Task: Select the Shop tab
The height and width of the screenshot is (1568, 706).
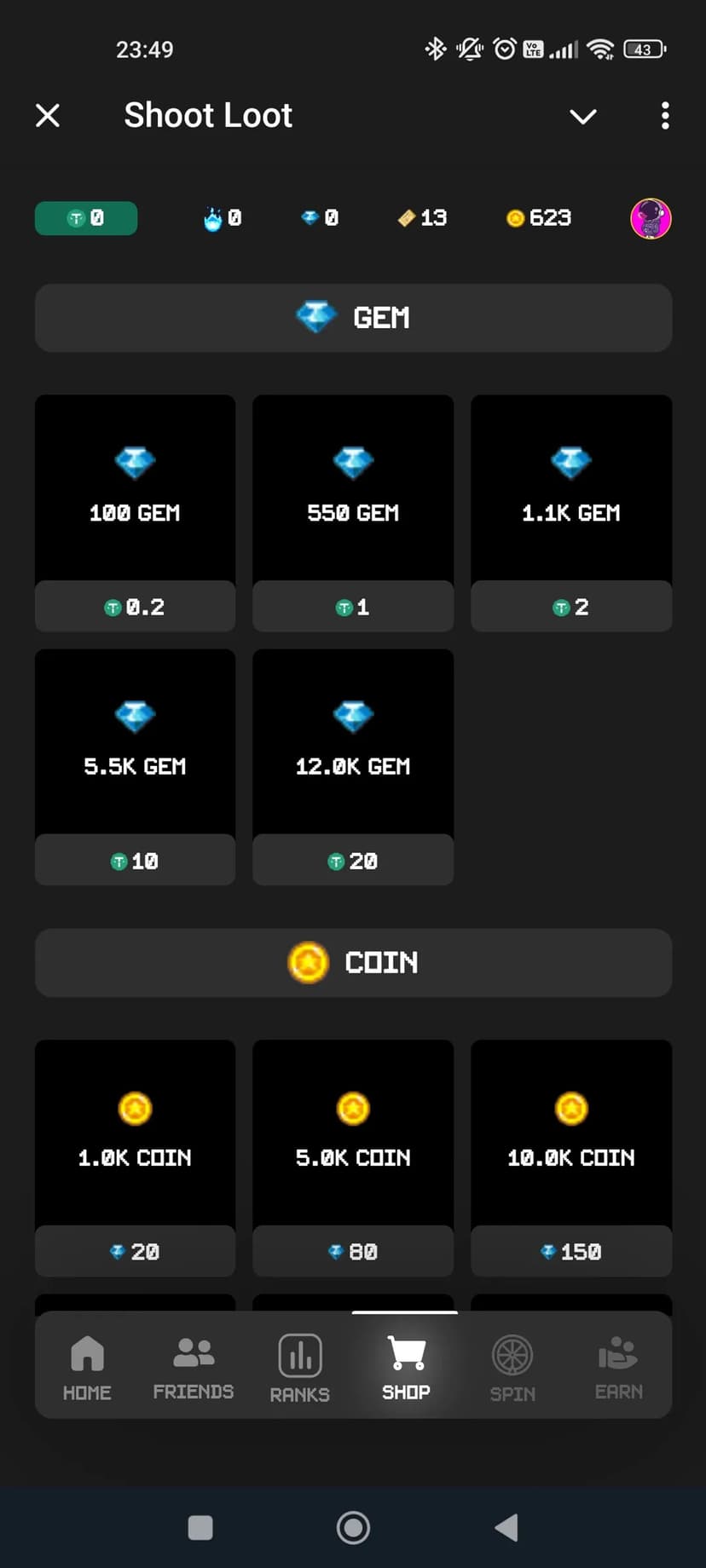Action: pos(406,1367)
